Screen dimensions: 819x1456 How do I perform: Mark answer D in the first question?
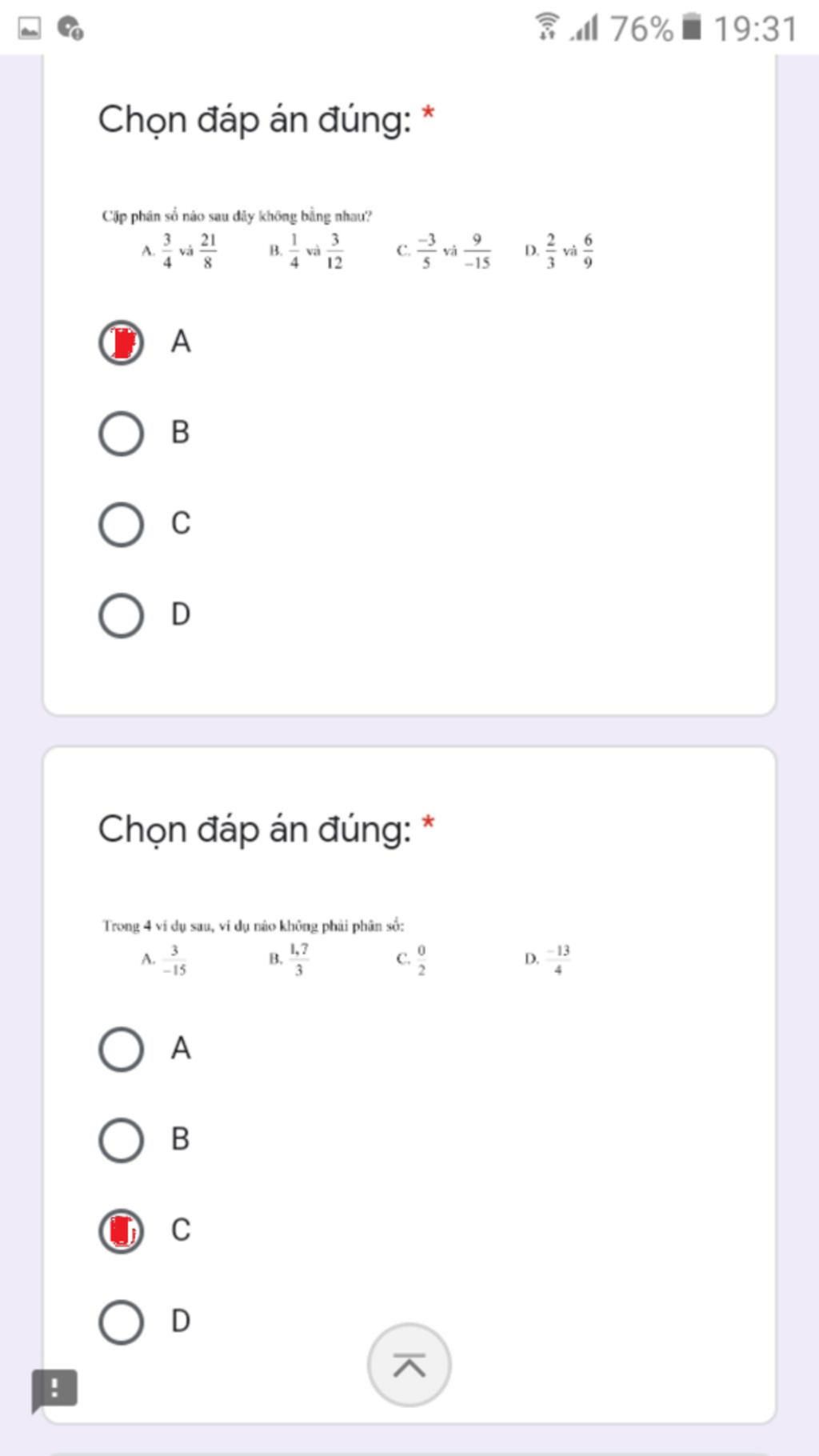122,615
